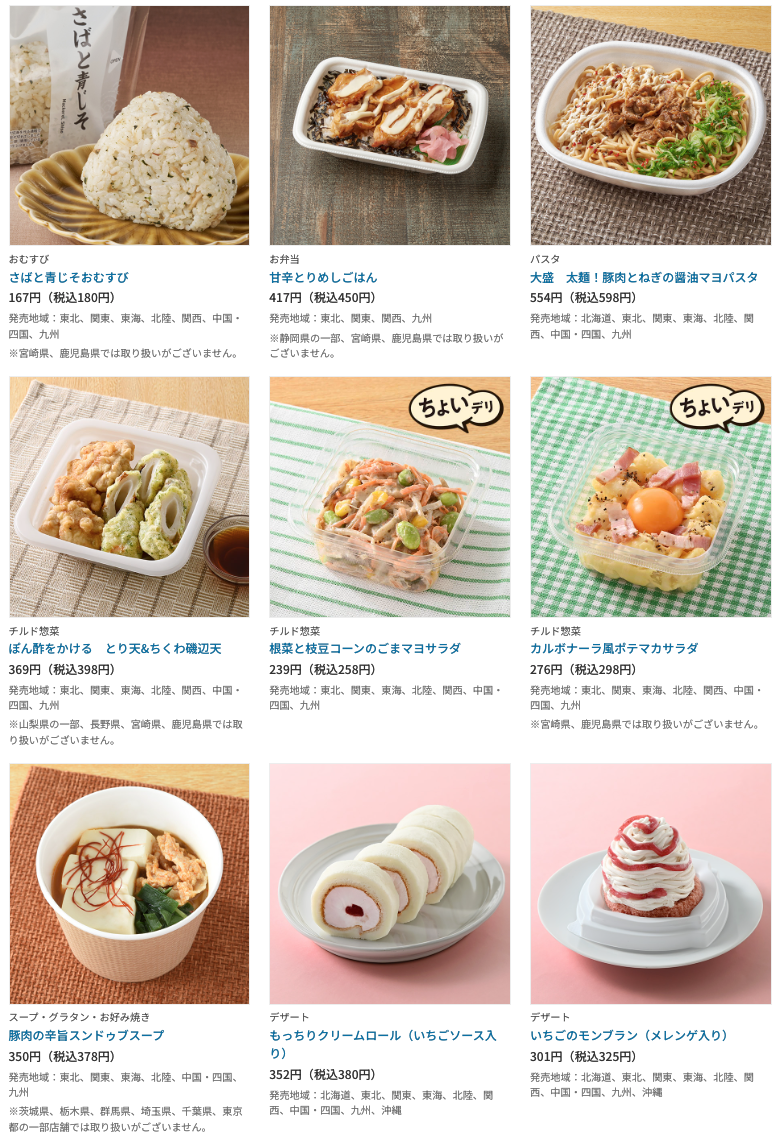The height and width of the screenshot is (1136, 779).
Task: Tap the 甘辛とりめしごはん product title
Action: pos(323,277)
